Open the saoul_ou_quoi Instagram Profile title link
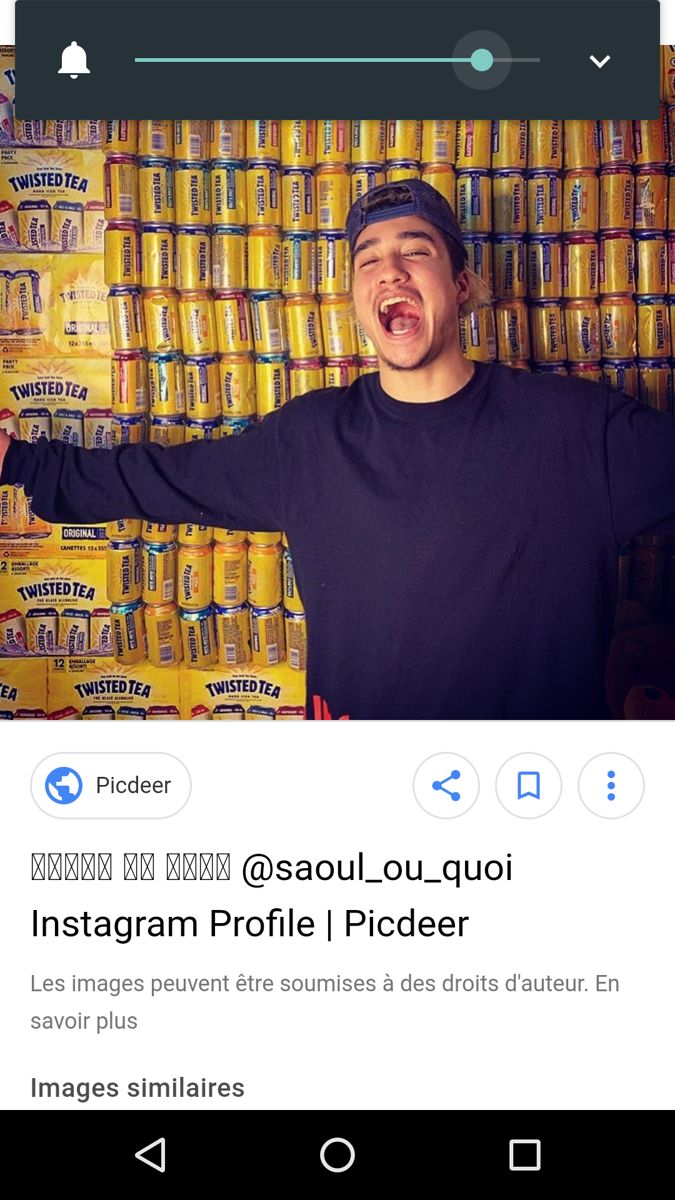Image resolution: width=675 pixels, height=1200 pixels. [x=271, y=895]
